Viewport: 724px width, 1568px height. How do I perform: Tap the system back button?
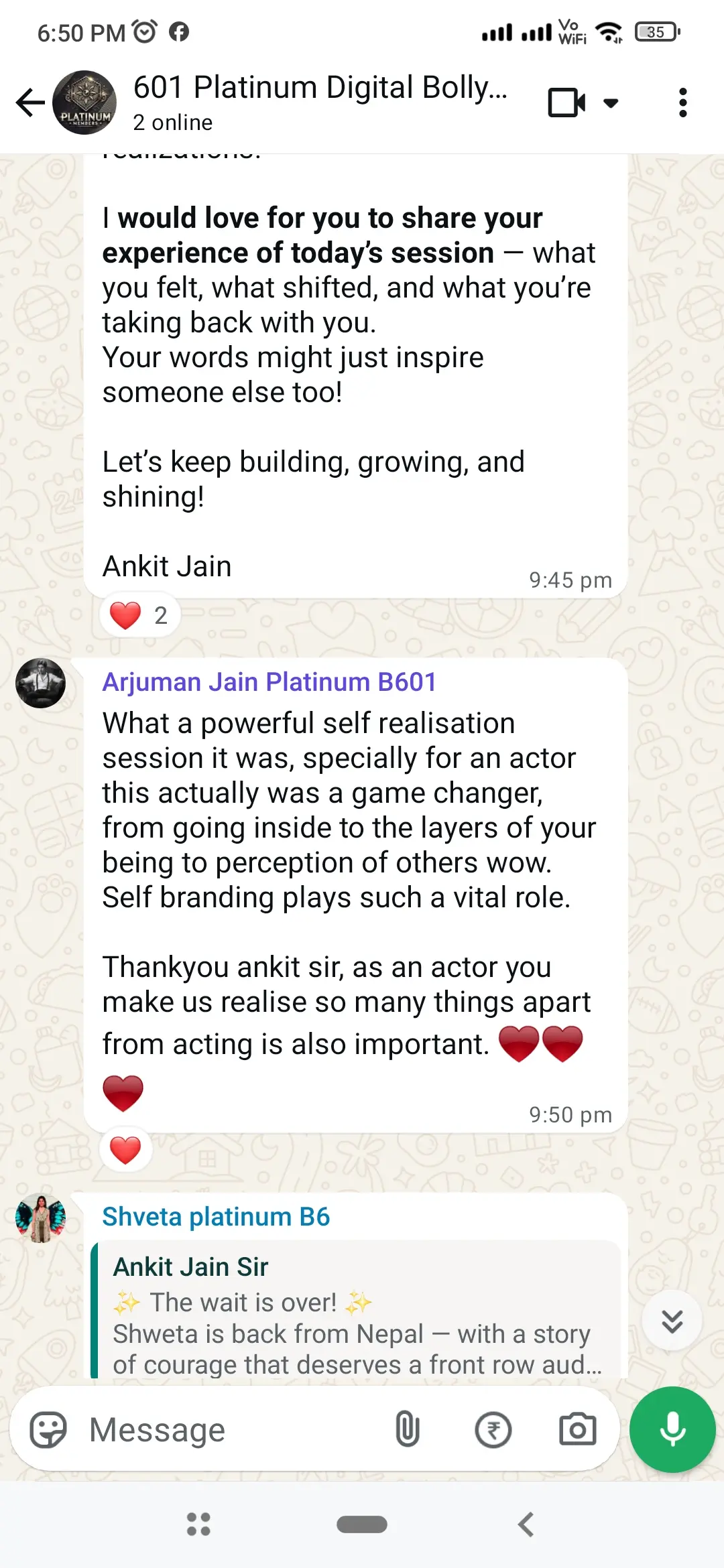pyautogui.click(x=526, y=1524)
